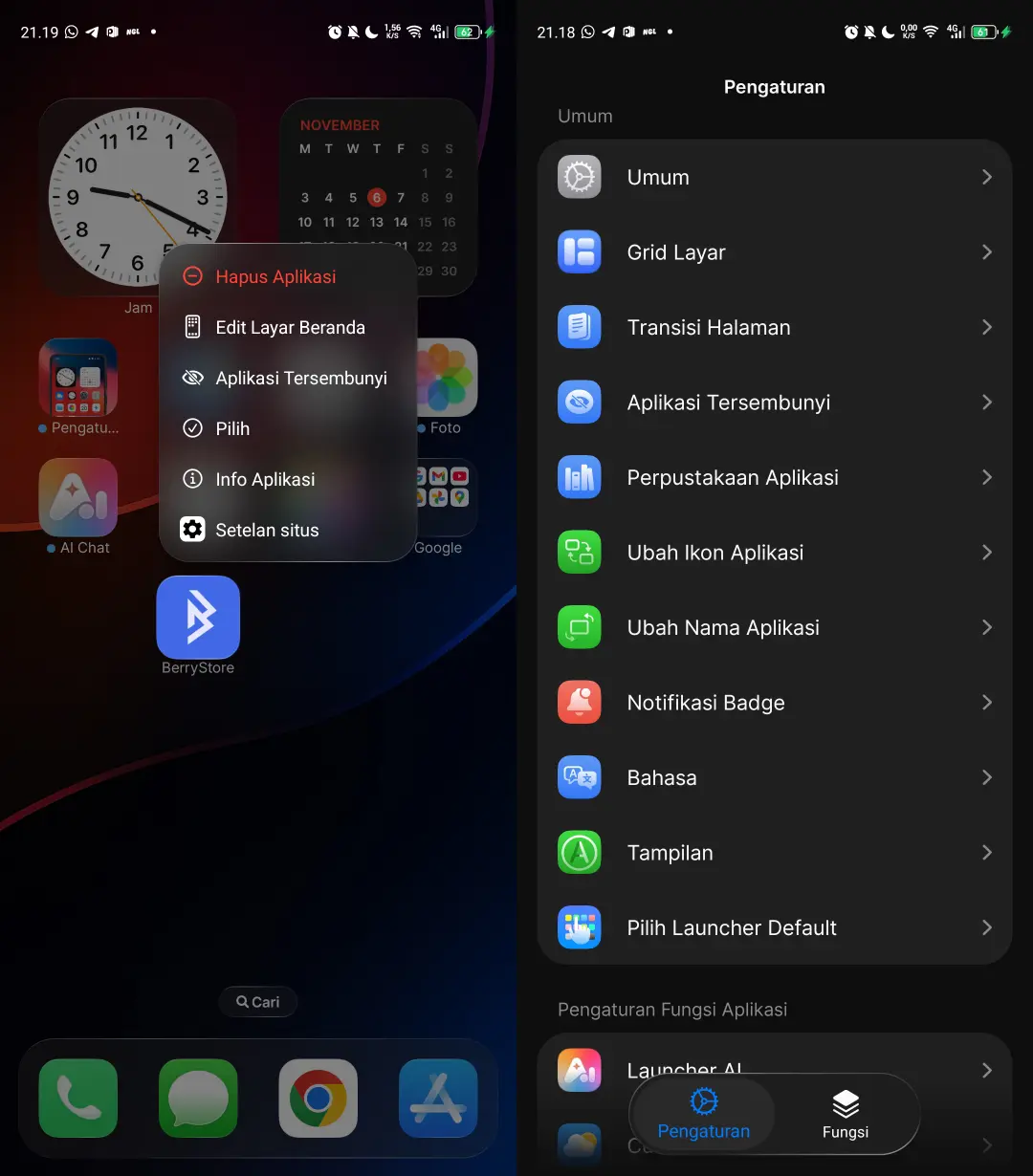The height and width of the screenshot is (1176, 1033).
Task: Open Grid Layar settings
Action: pos(774,252)
